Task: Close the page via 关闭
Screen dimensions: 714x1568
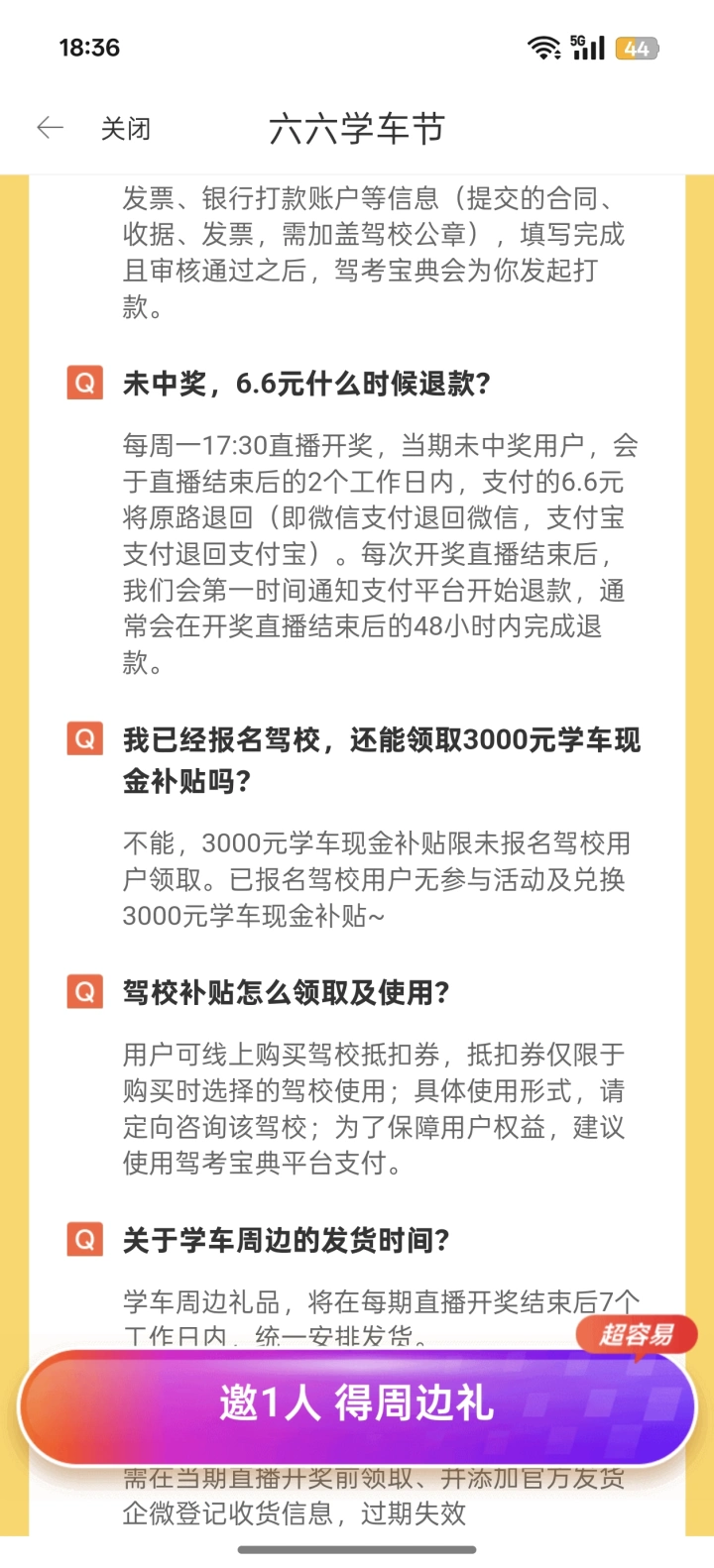Action: (x=125, y=129)
